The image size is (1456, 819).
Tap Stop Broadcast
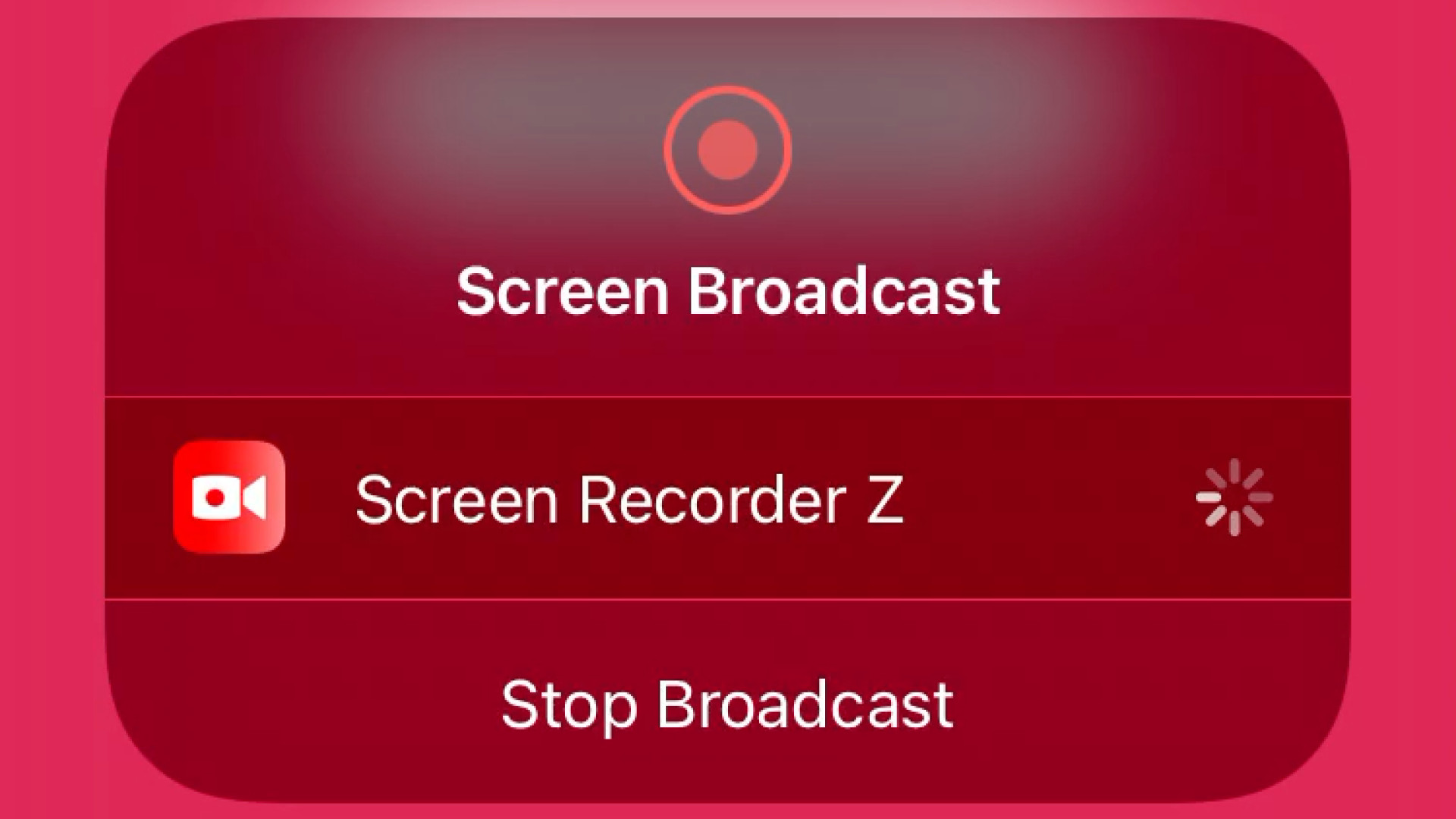(x=727, y=704)
